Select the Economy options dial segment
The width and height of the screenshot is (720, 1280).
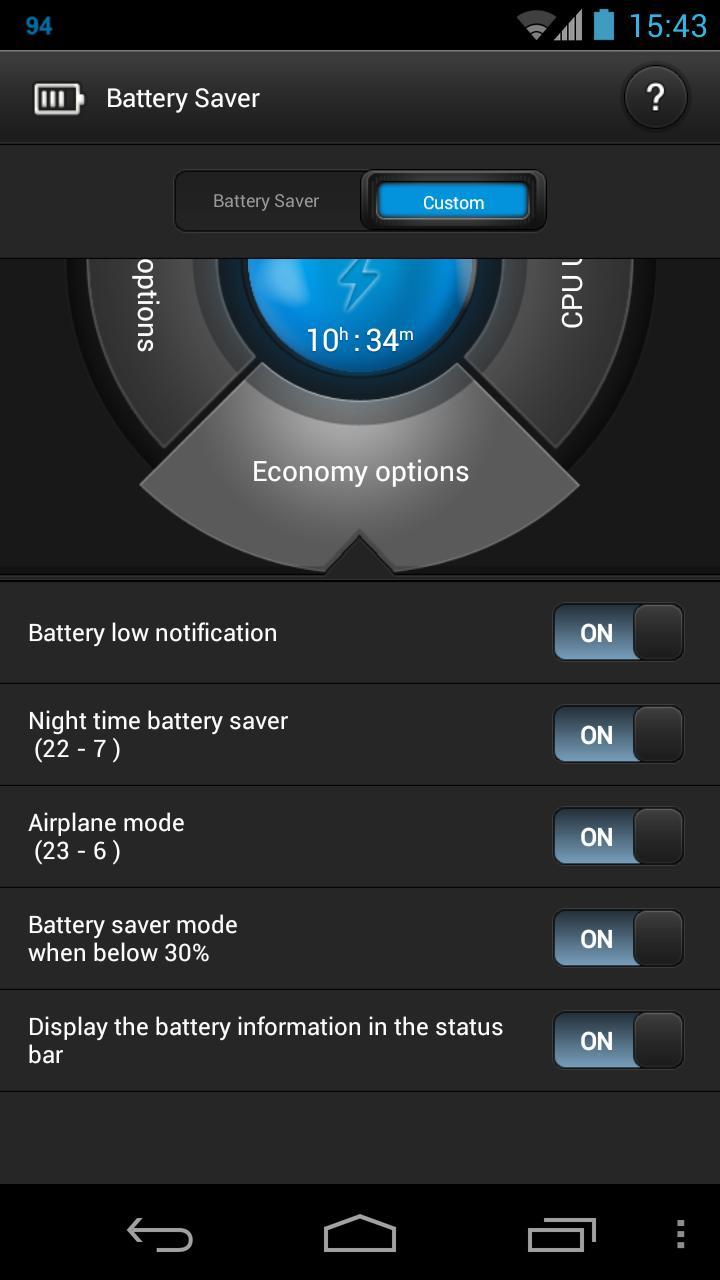pyautogui.click(x=360, y=472)
